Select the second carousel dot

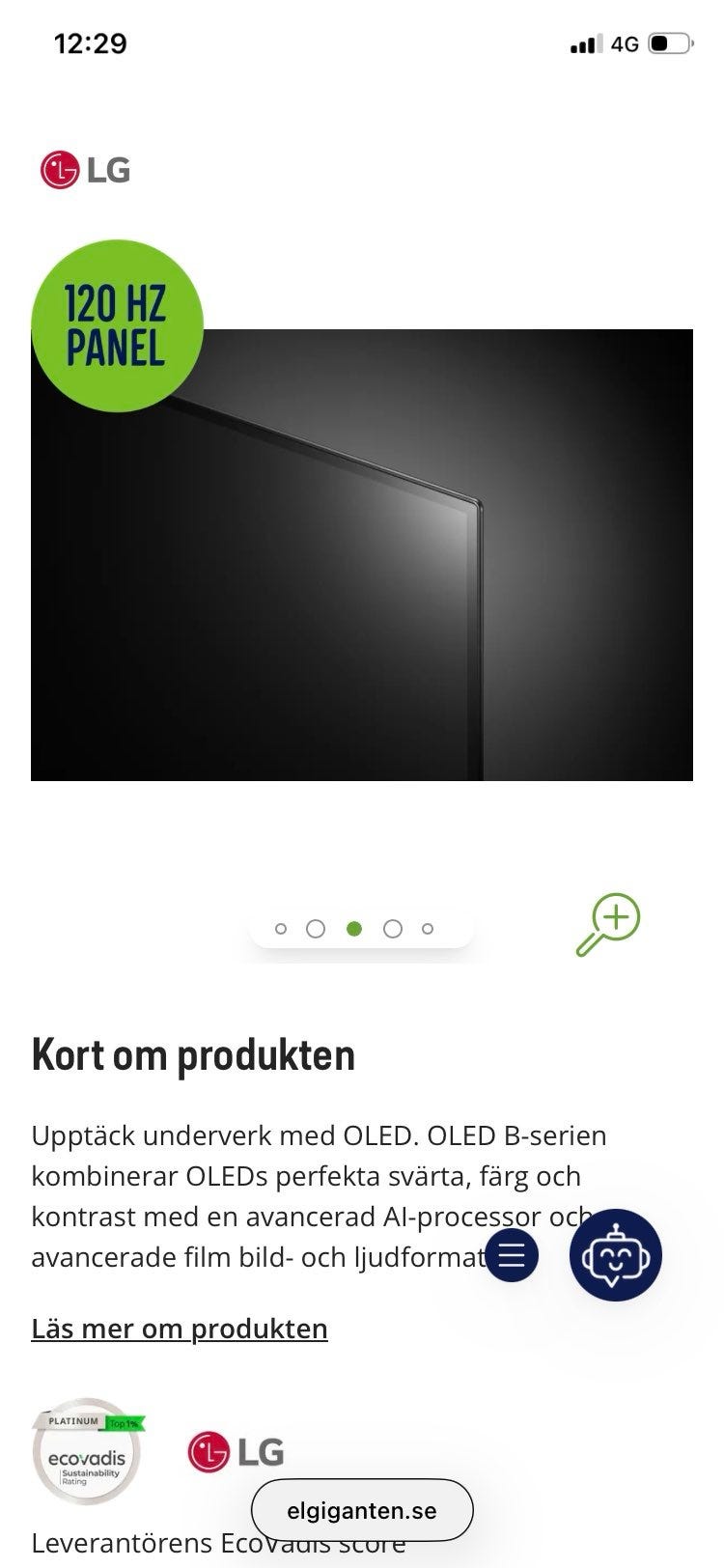coord(317,929)
